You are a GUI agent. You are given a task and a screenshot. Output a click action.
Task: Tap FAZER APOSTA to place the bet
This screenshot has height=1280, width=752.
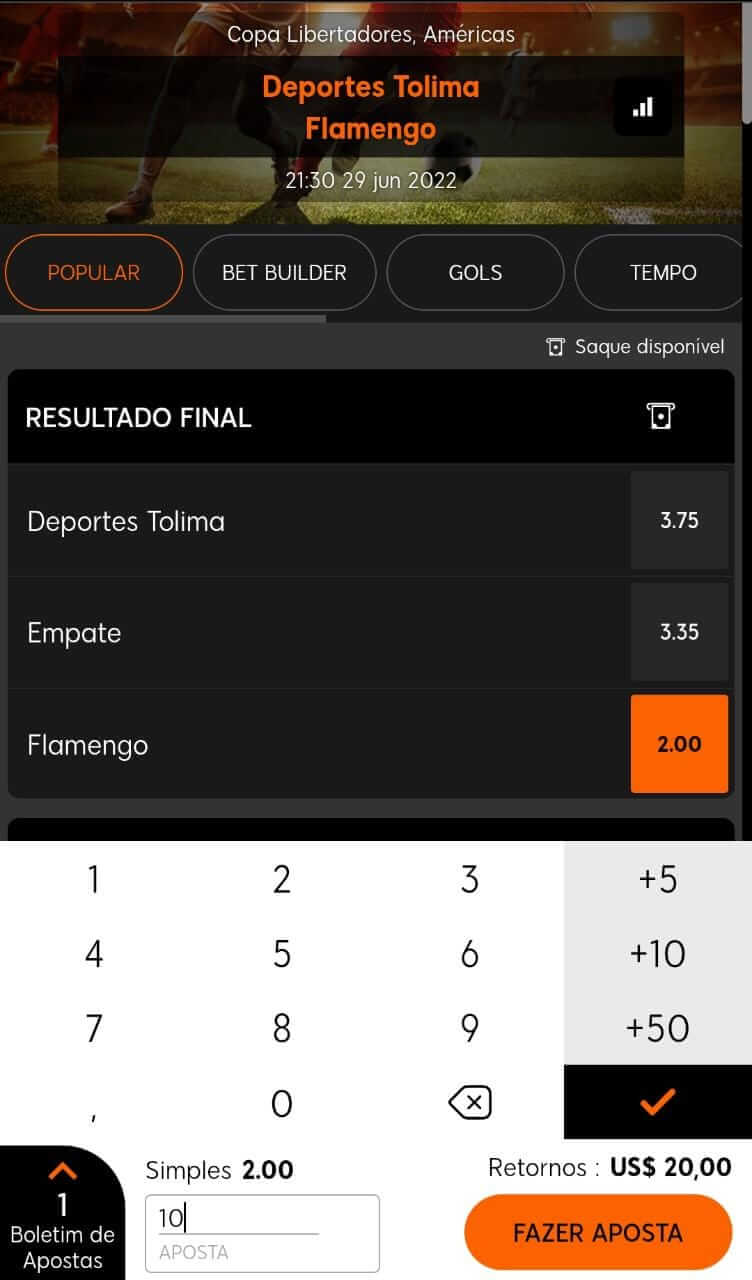(598, 1233)
